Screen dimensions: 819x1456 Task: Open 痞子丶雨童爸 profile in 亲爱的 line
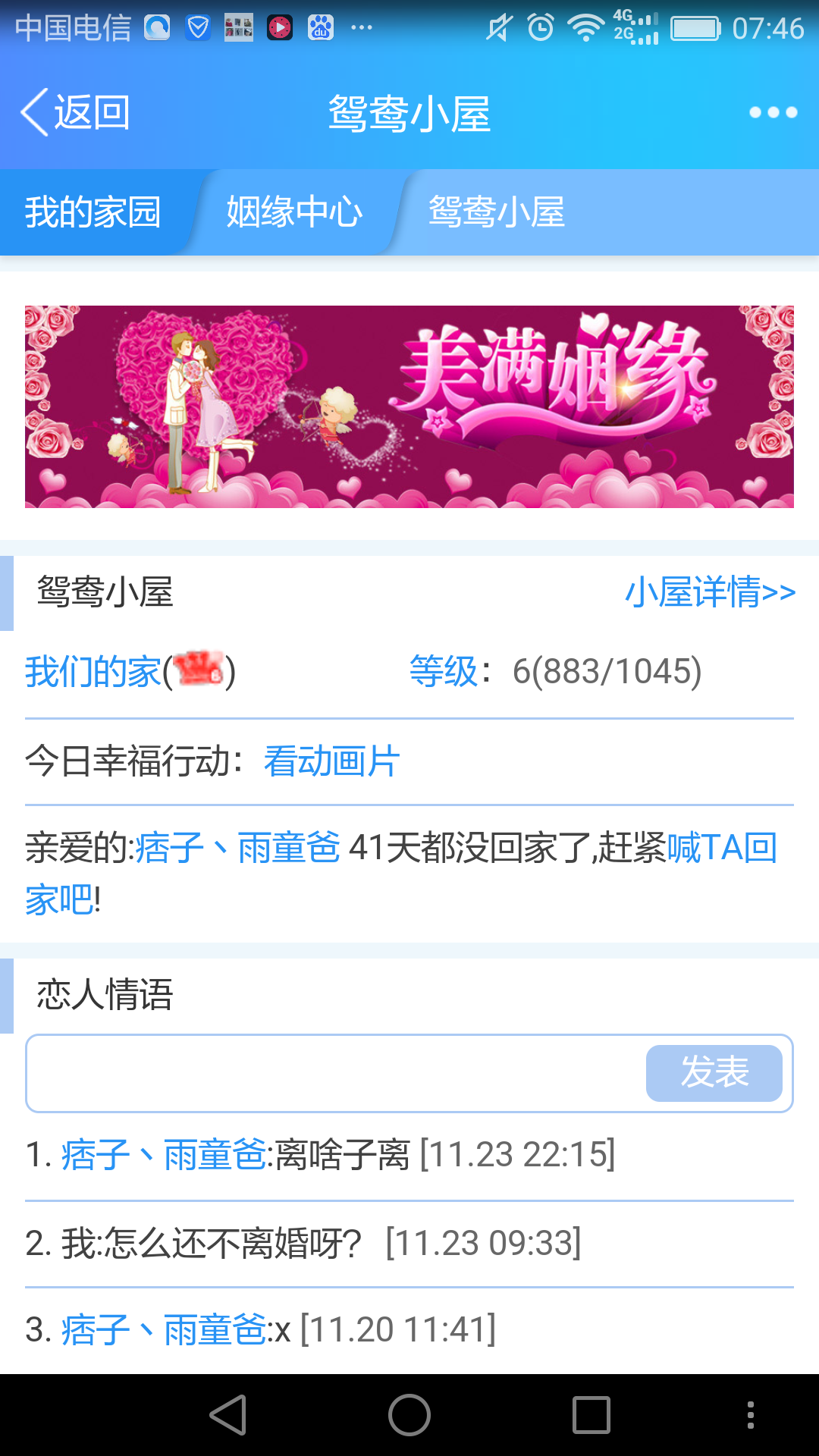coord(237,848)
